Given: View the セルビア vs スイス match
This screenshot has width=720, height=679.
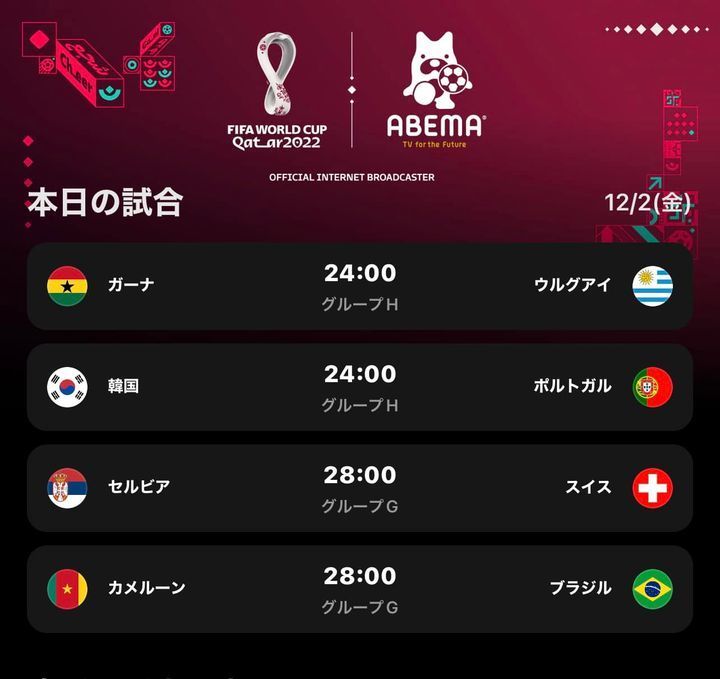Looking at the screenshot, I should [x=360, y=488].
